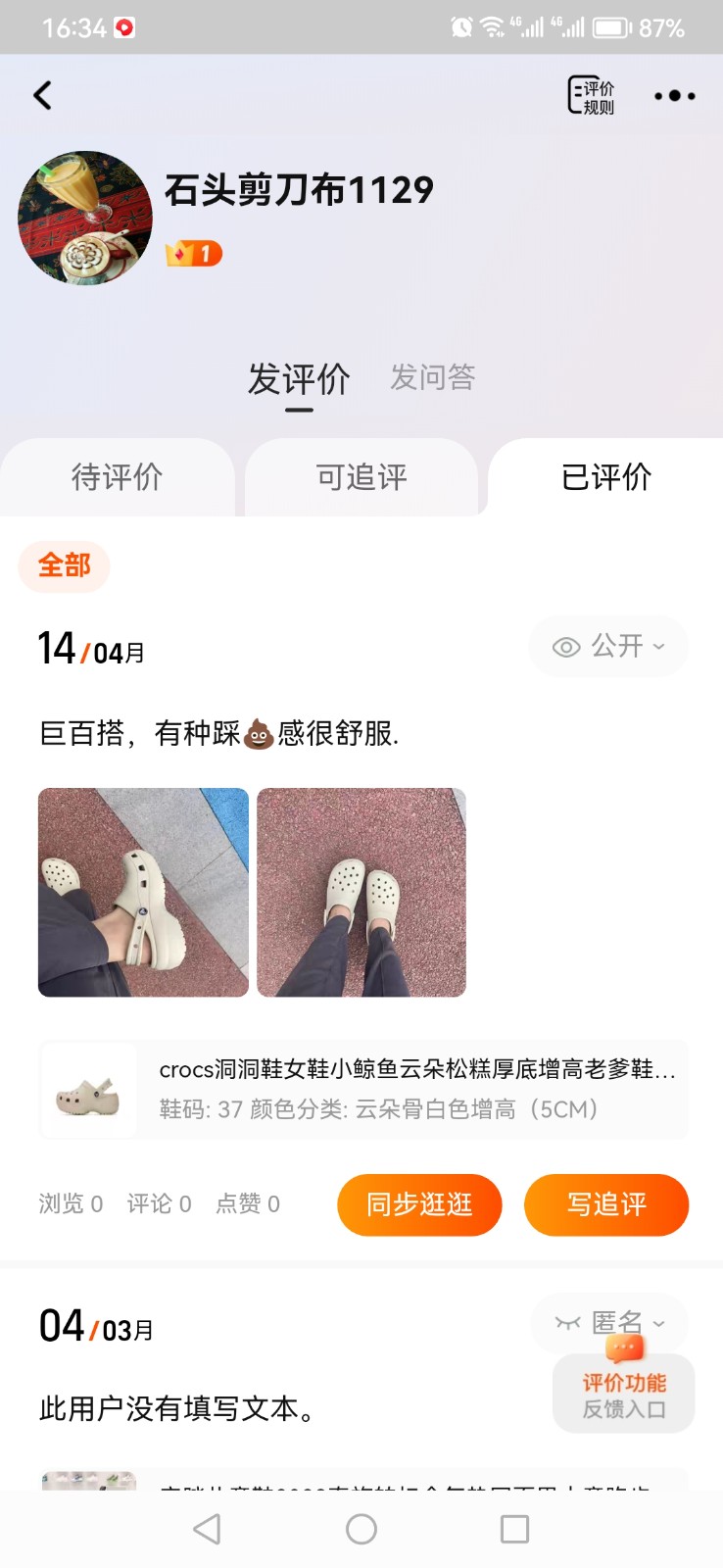Tap the system home button
723x1568 pixels.
(361, 1529)
